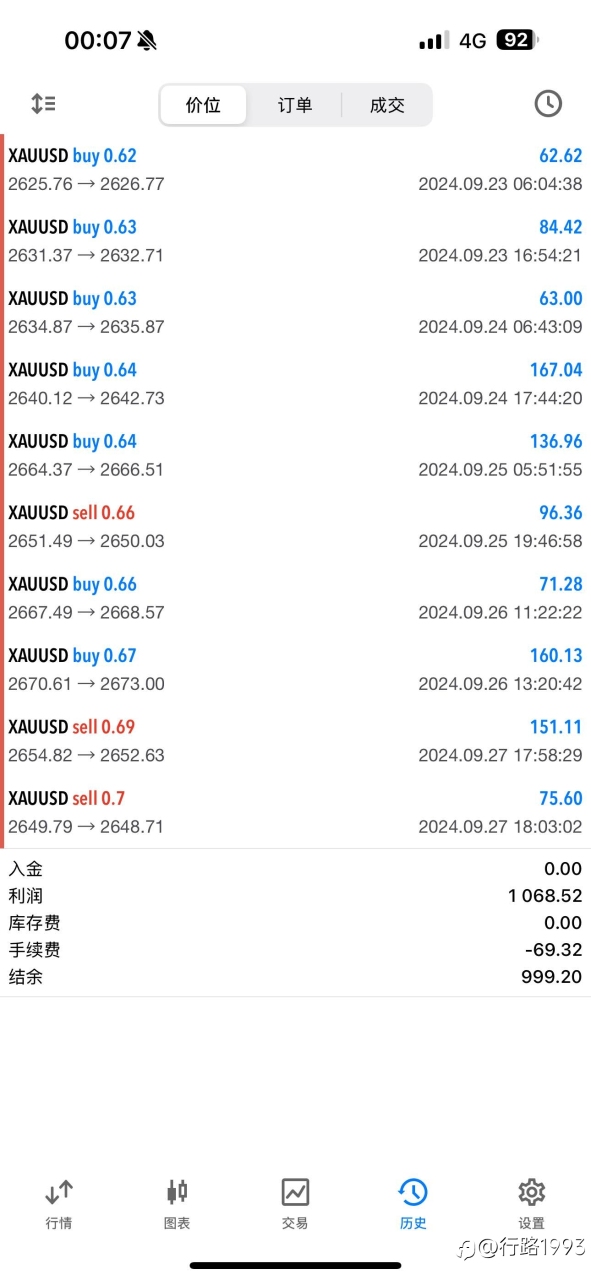
Task: Open the buy 0.63 trade with profit 84.42
Action: [x=295, y=241]
